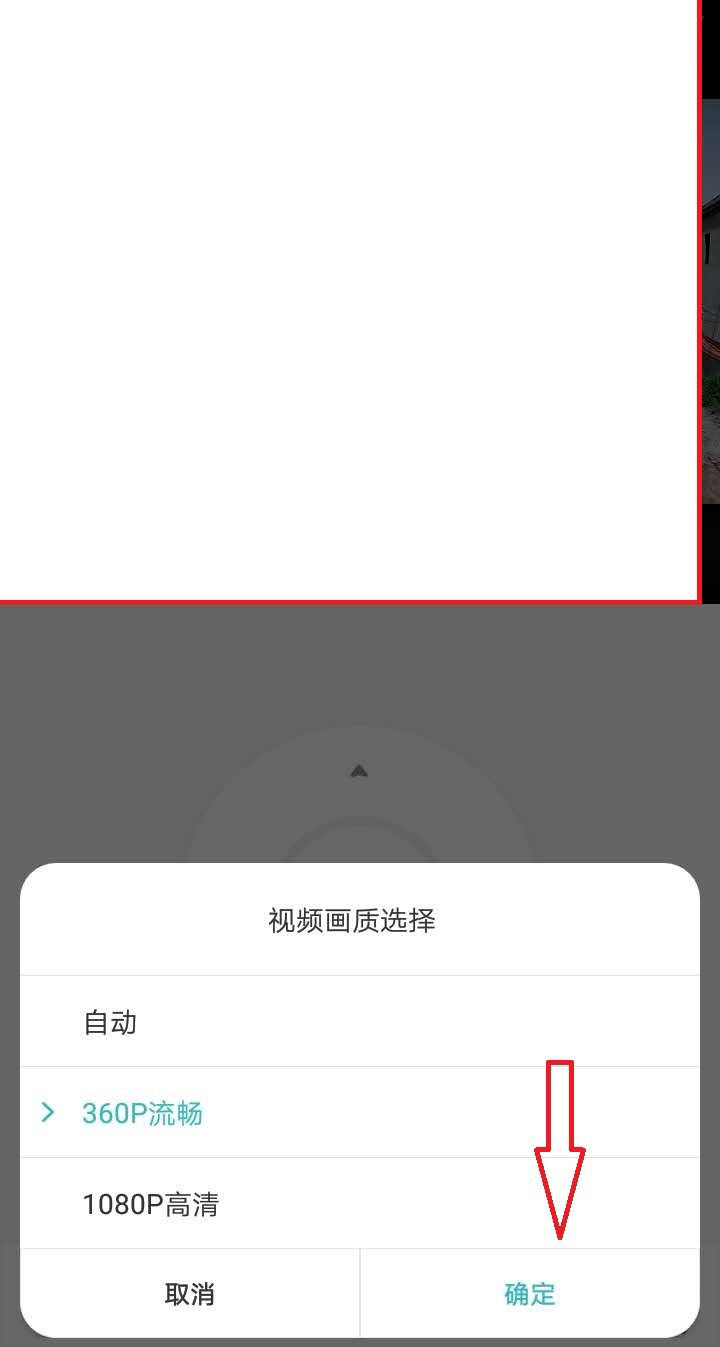This screenshot has height=1347, width=720.
Task: Tap 取消 to cancel the dialog
Action: point(190,1294)
